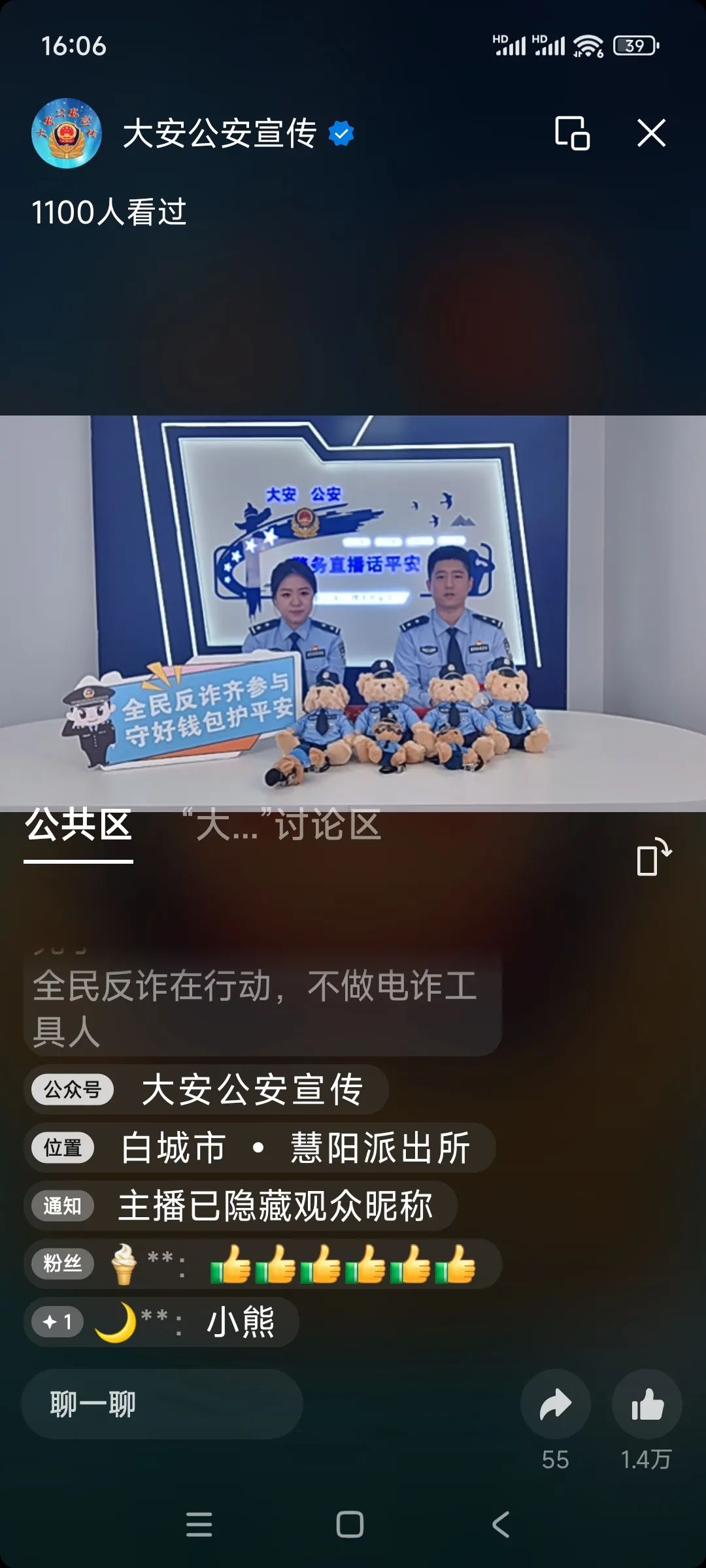Image resolution: width=706 pixels, height=1568 pixels.
Task: Open the 位置 白城市·慧阳派出所 chip
Action: pos(260,1147)
